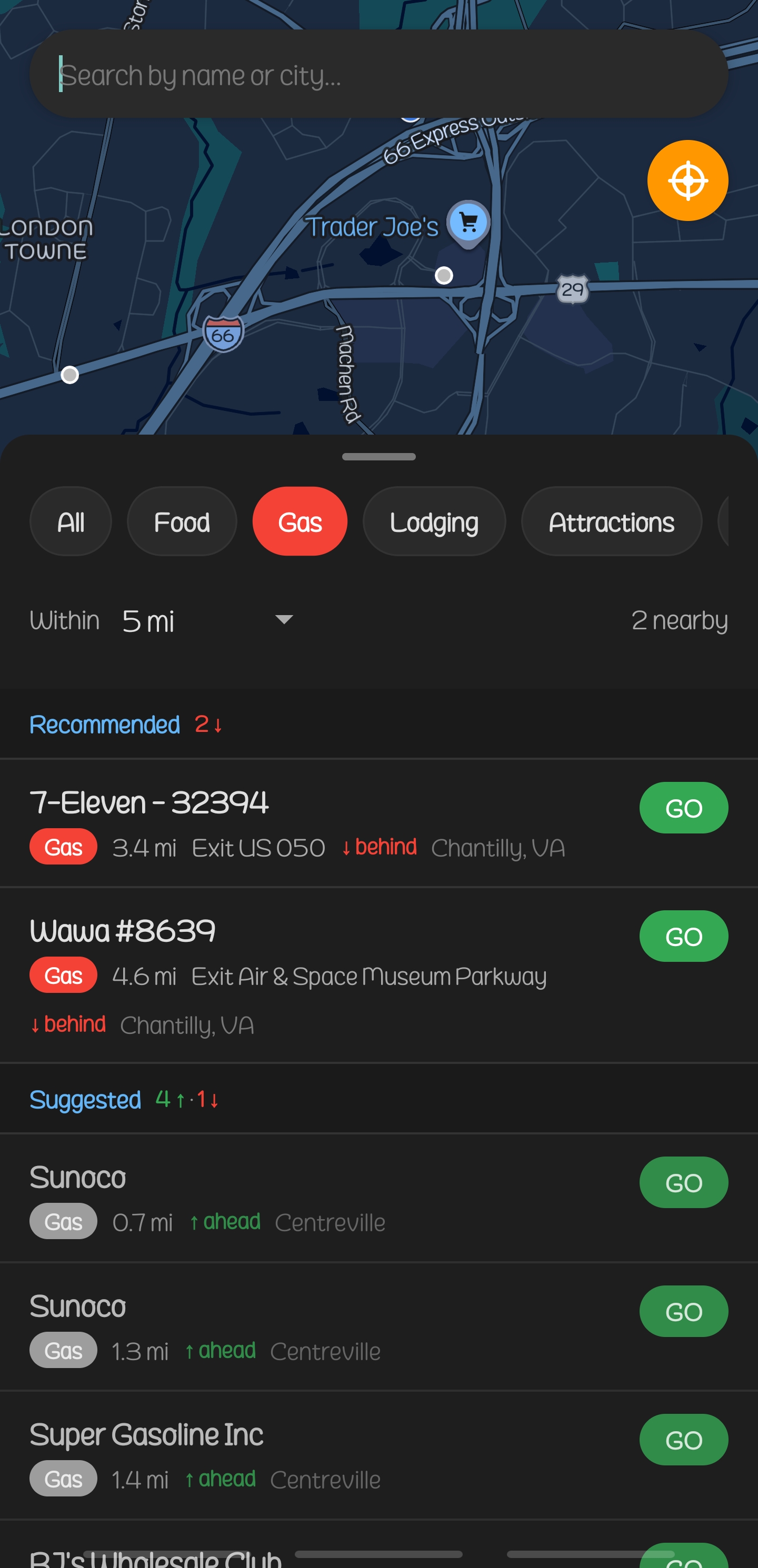This screenshot has height=1568, width=758.
Task: Tap GO for the Sunoco 0.7 mi ahead
Action: pyautogui.click(x=683, y=1183)
